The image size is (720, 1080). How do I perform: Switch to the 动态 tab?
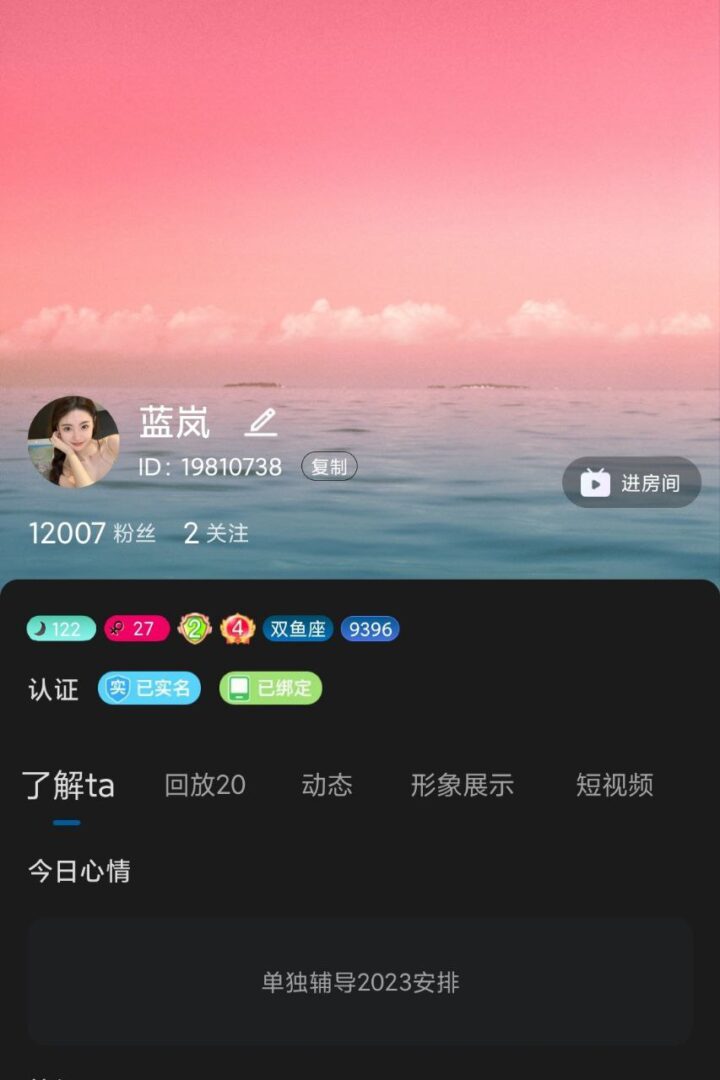327,785
